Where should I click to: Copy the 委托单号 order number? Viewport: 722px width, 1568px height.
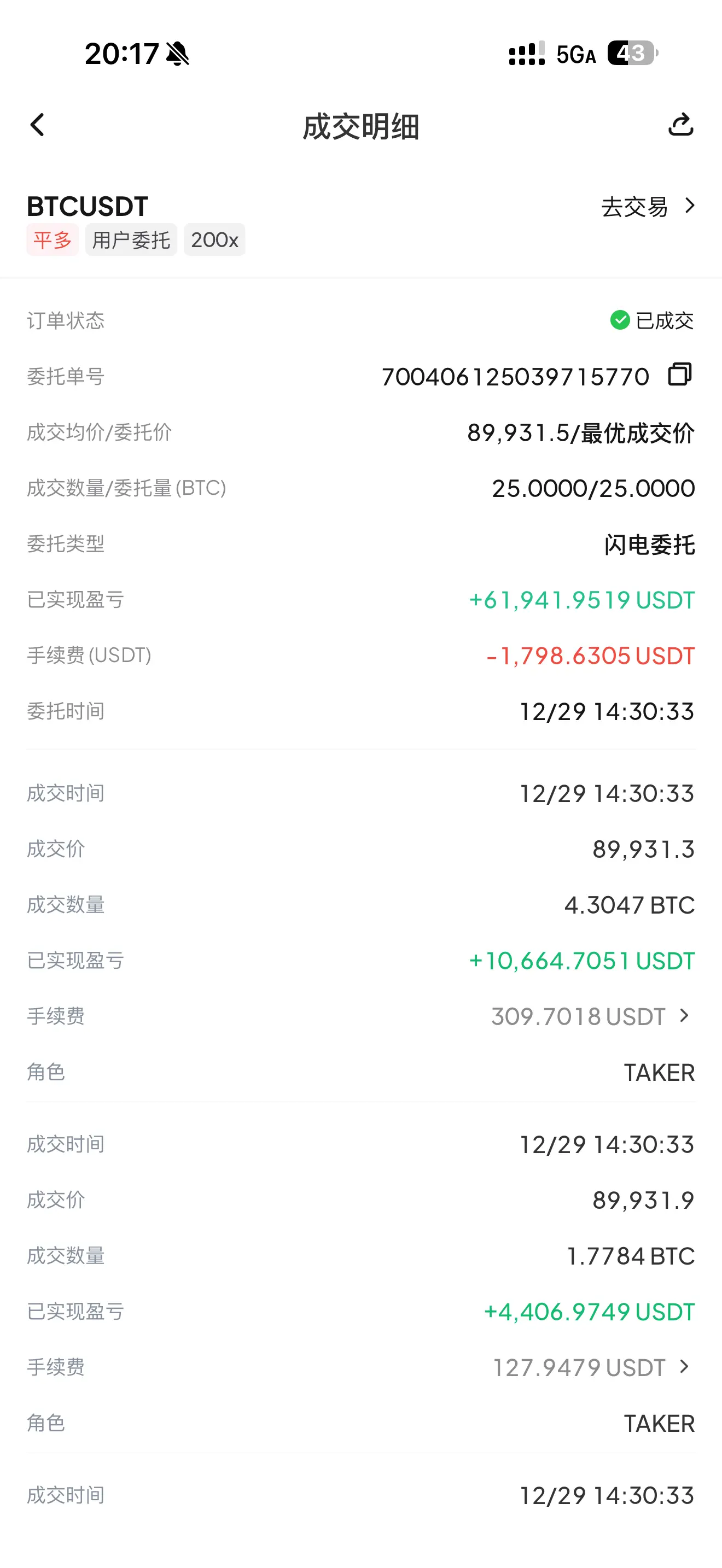point(680,375)
